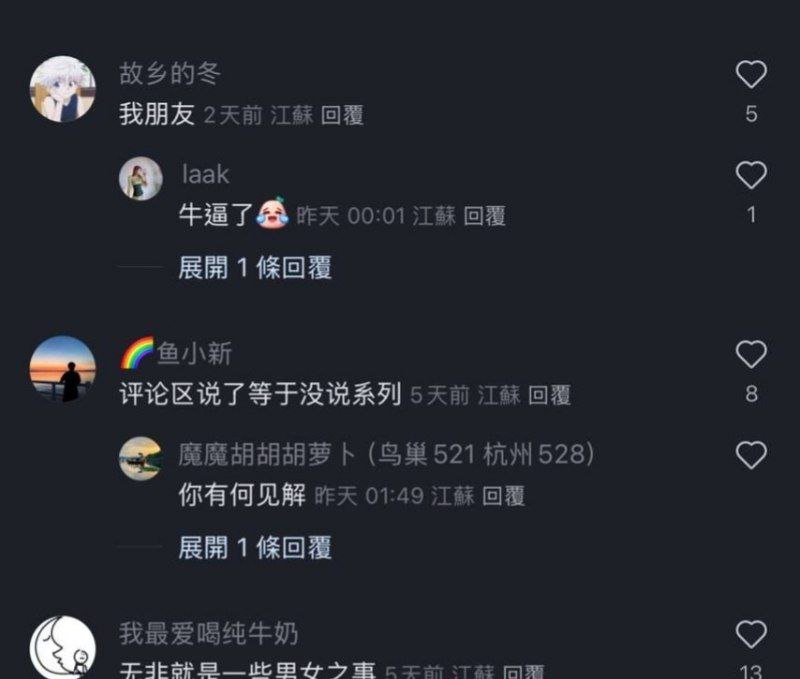Reply to 魔魔胡胡胡萝卜's comment
This screenshot has width=800, height=679.
(x=504, y=496)
